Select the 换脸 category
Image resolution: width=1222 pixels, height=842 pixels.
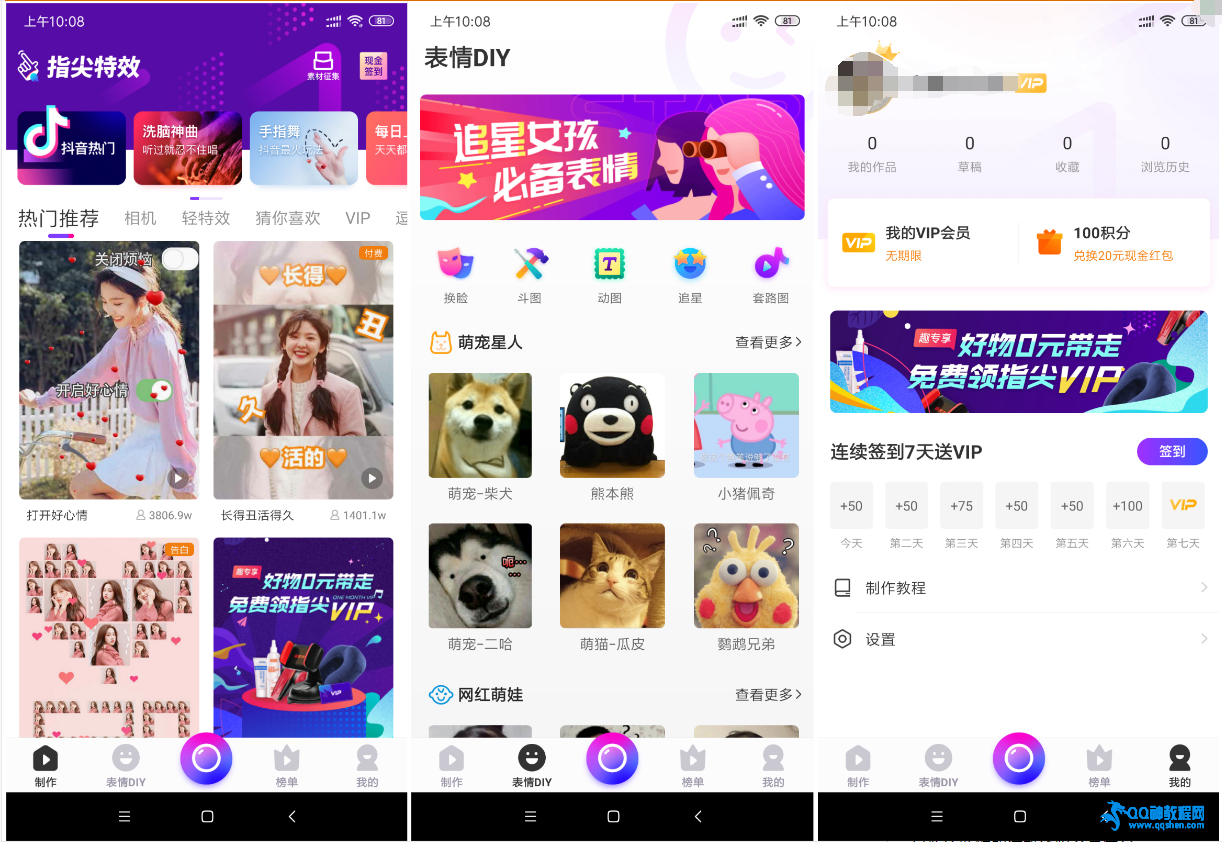click(455, 275)
